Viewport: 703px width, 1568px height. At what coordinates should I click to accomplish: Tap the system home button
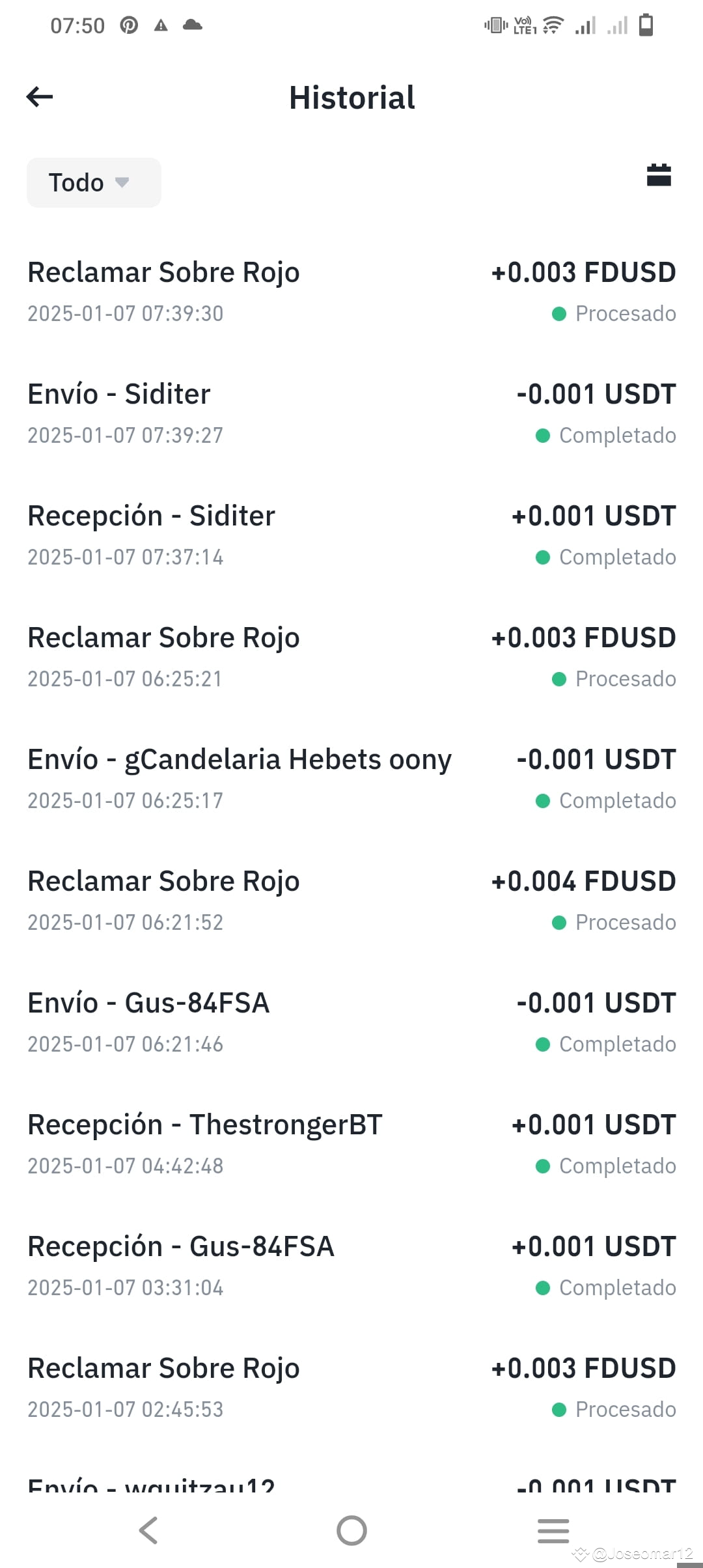point(351,1530)
